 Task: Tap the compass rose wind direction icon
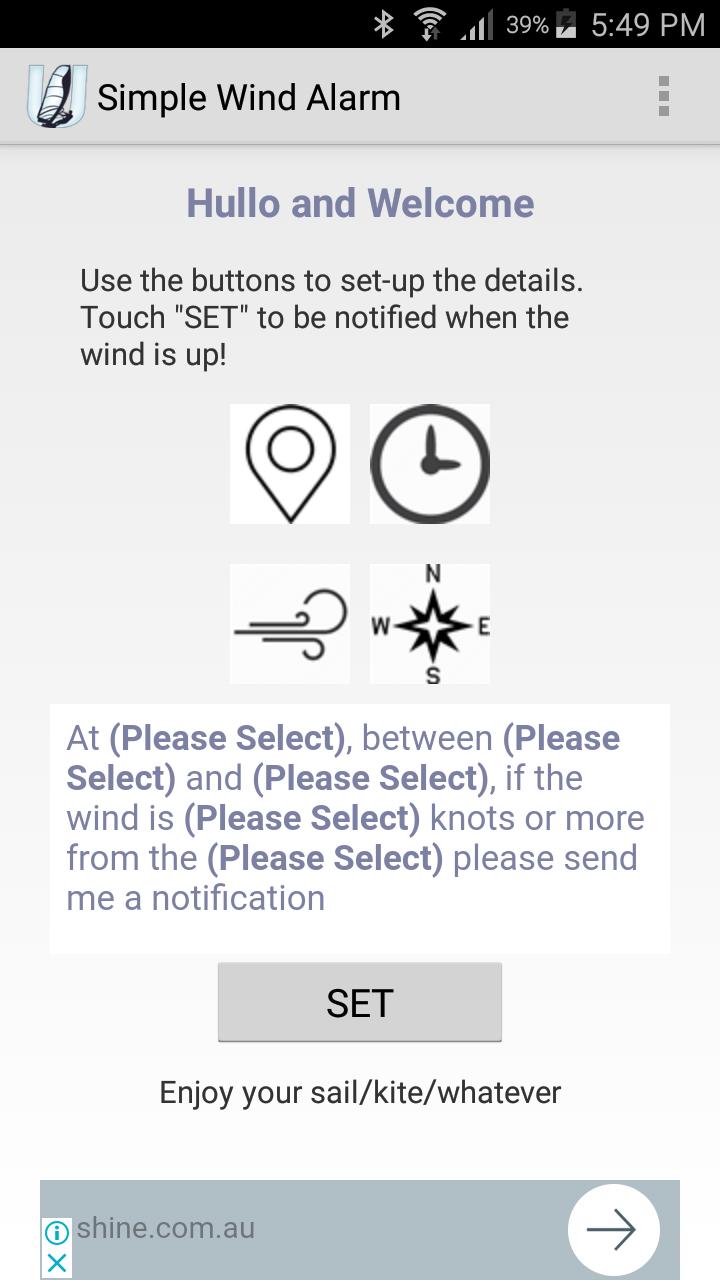click(430, 623)
